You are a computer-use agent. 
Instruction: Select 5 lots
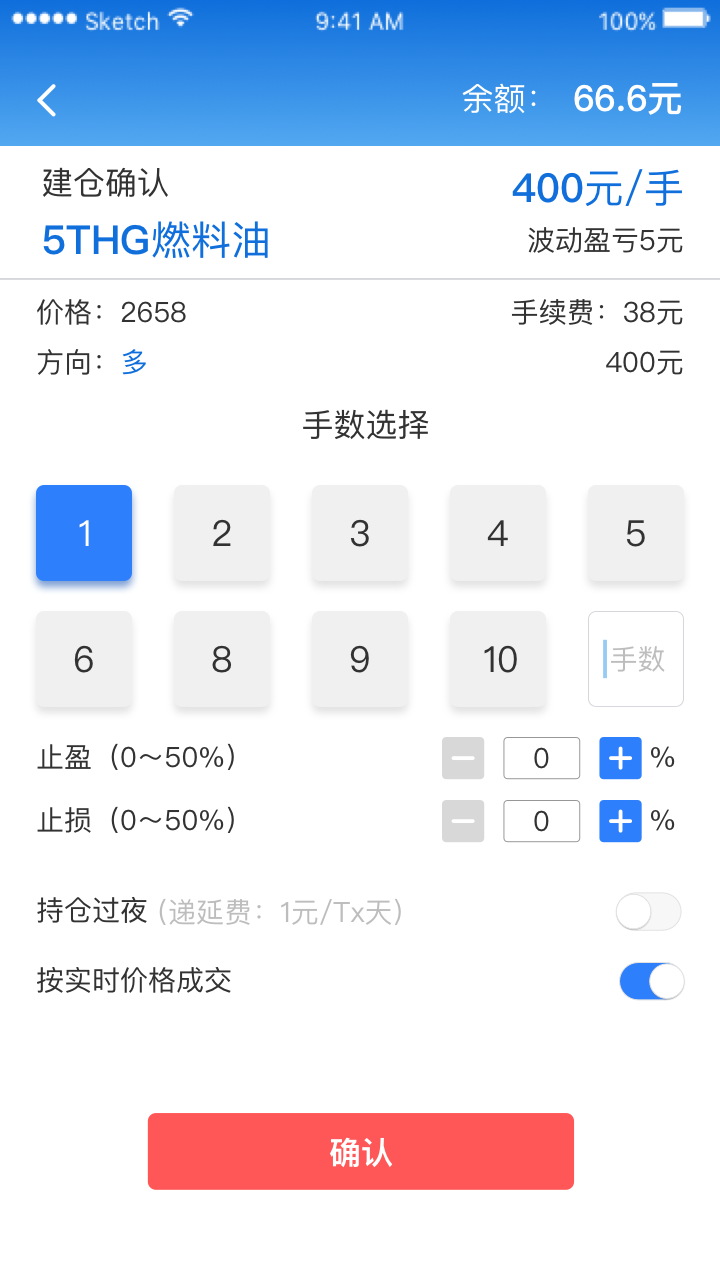[636, 533]
